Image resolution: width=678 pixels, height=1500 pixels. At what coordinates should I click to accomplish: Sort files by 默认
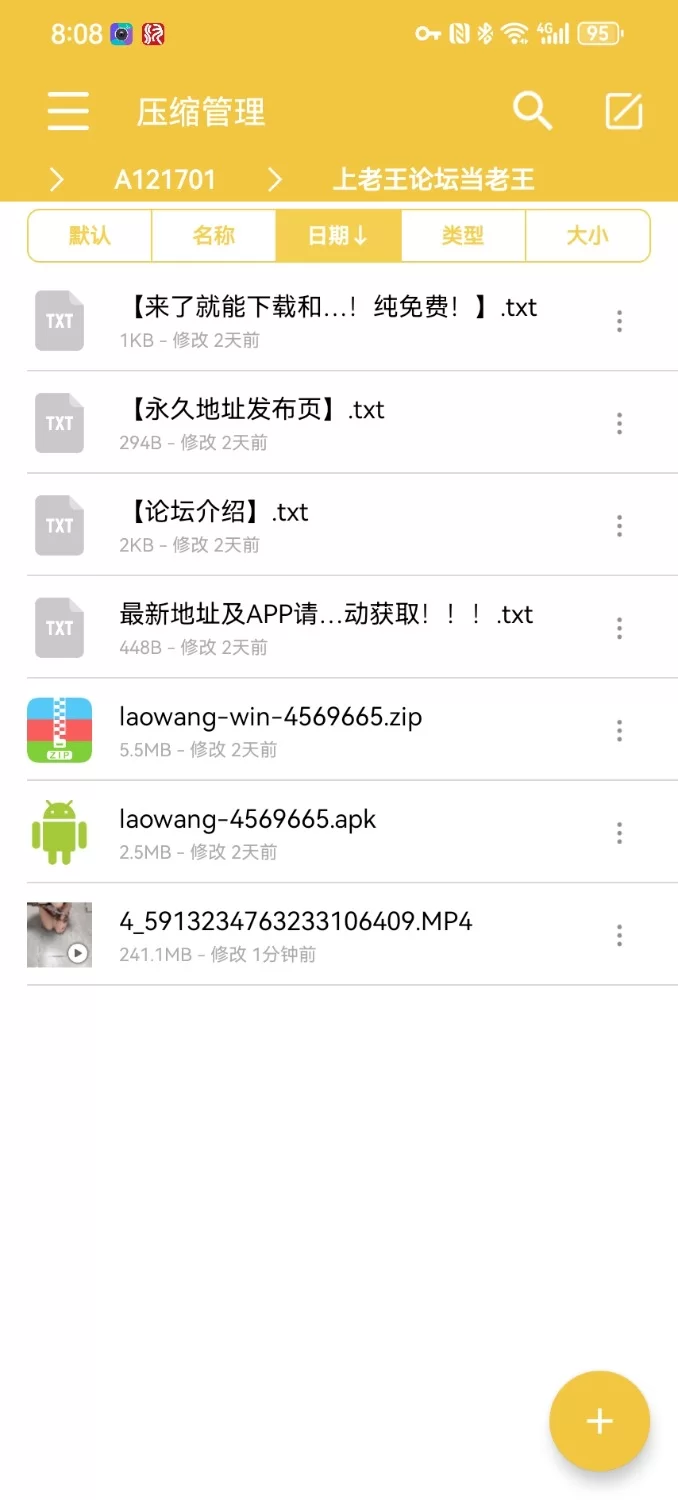pyautogui.click(x=90, y=236)
